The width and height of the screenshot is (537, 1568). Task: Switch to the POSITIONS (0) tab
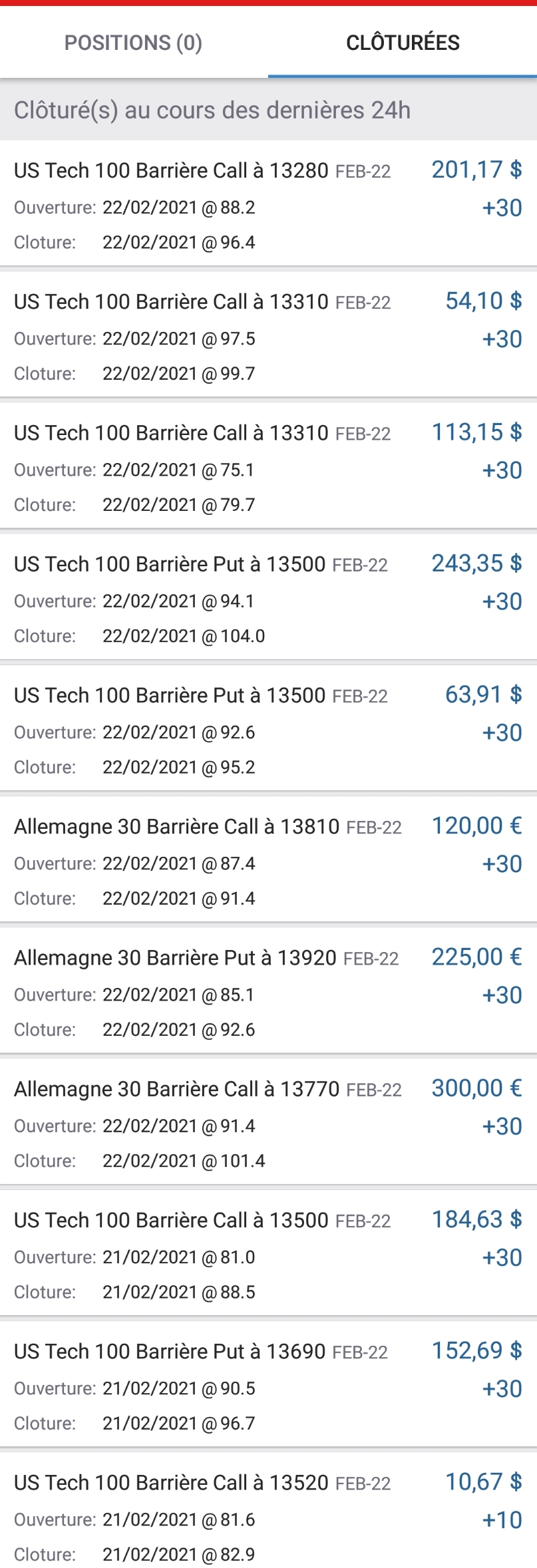click(x=133, y=43)
